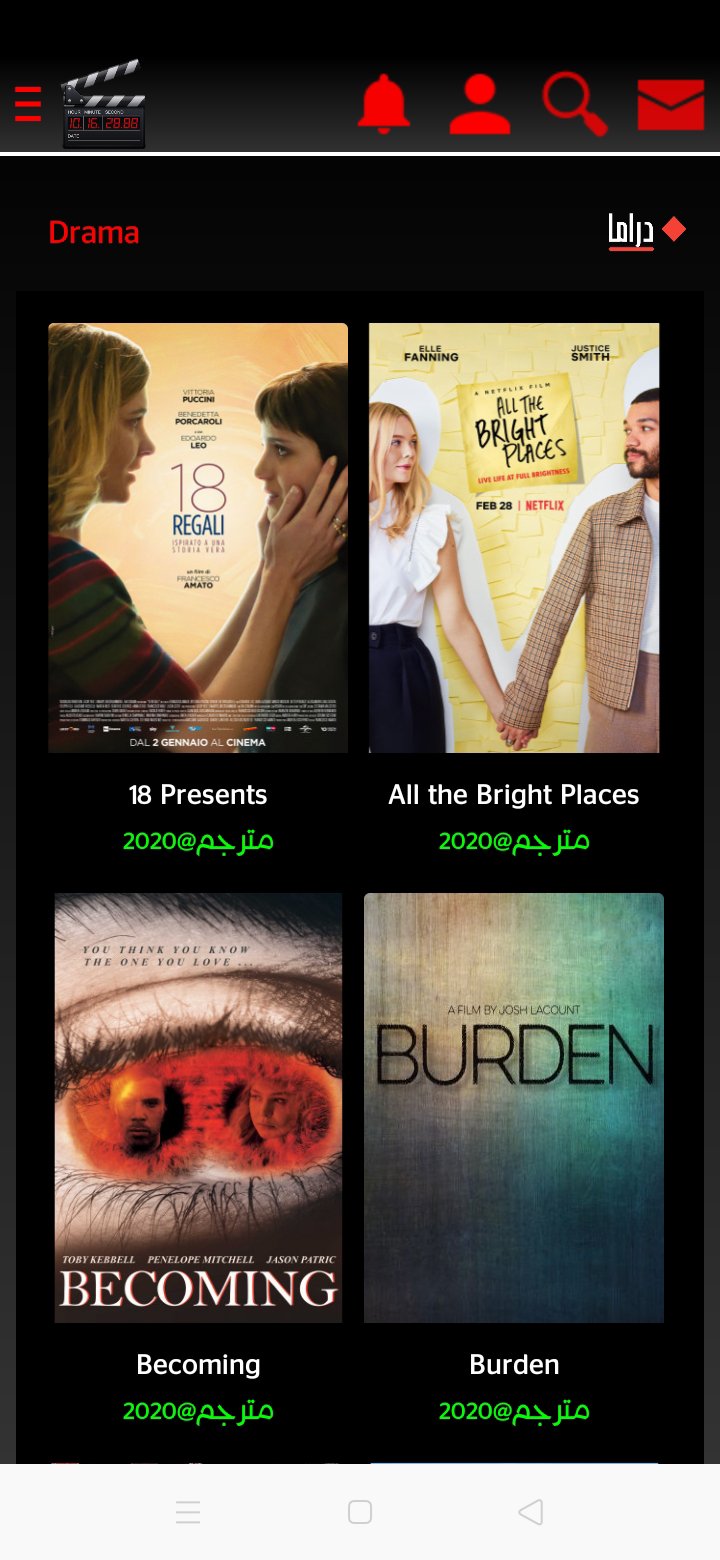Click the clapperboard app logo
This screenshot has width=720, height=1560.
[104, 103]
